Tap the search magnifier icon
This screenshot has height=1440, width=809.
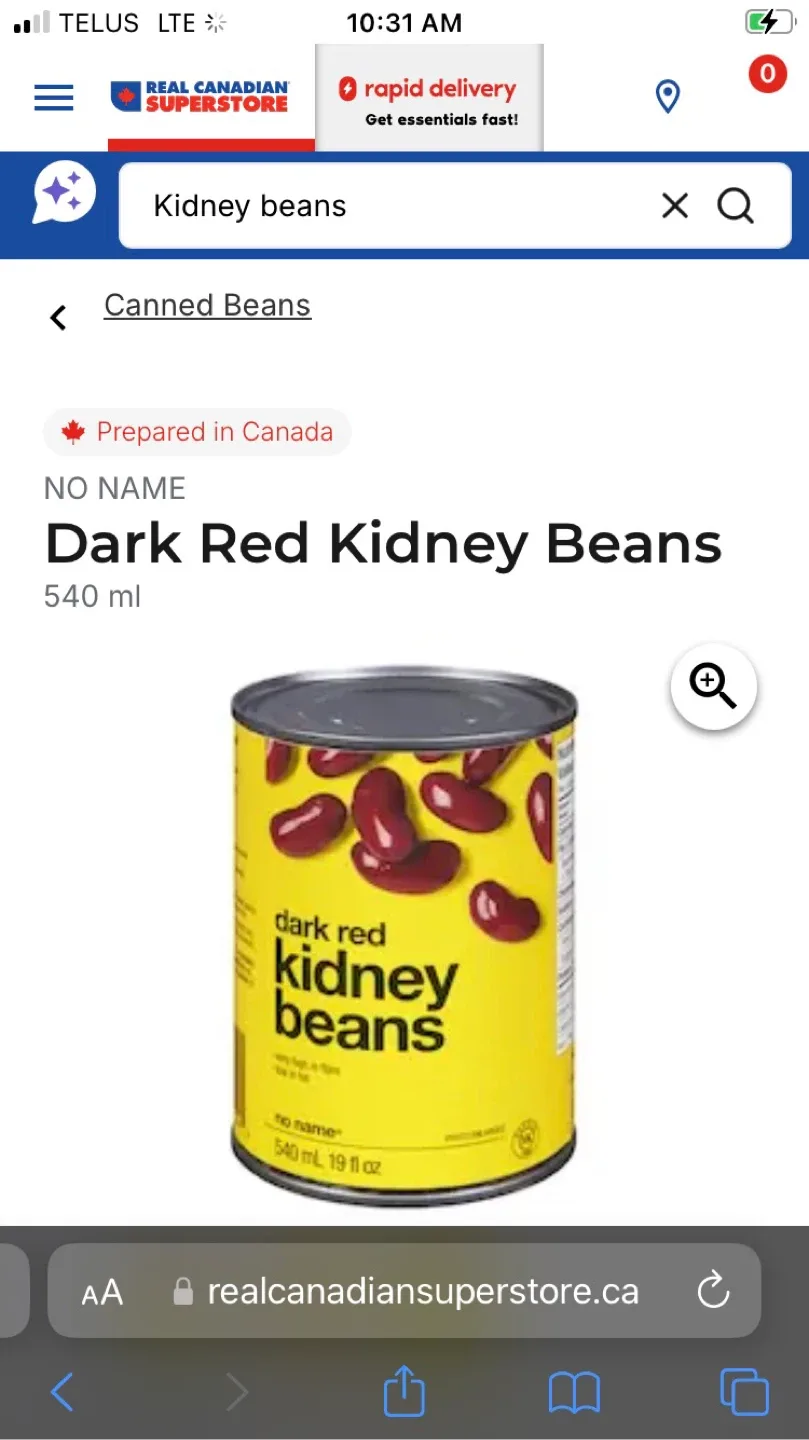point(736,205)
